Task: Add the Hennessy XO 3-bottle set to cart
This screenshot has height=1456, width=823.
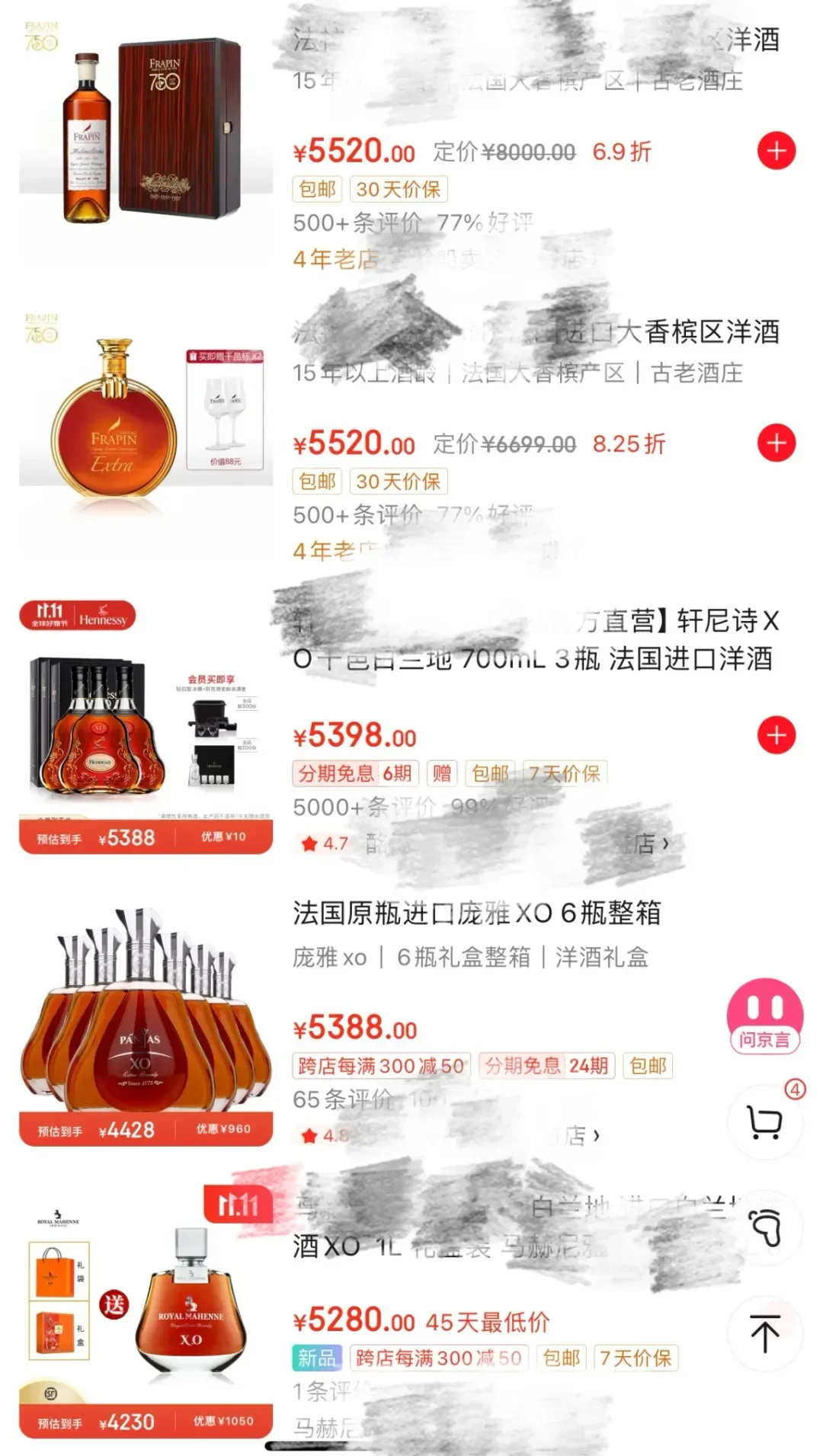Action: (x=776, y=735)
